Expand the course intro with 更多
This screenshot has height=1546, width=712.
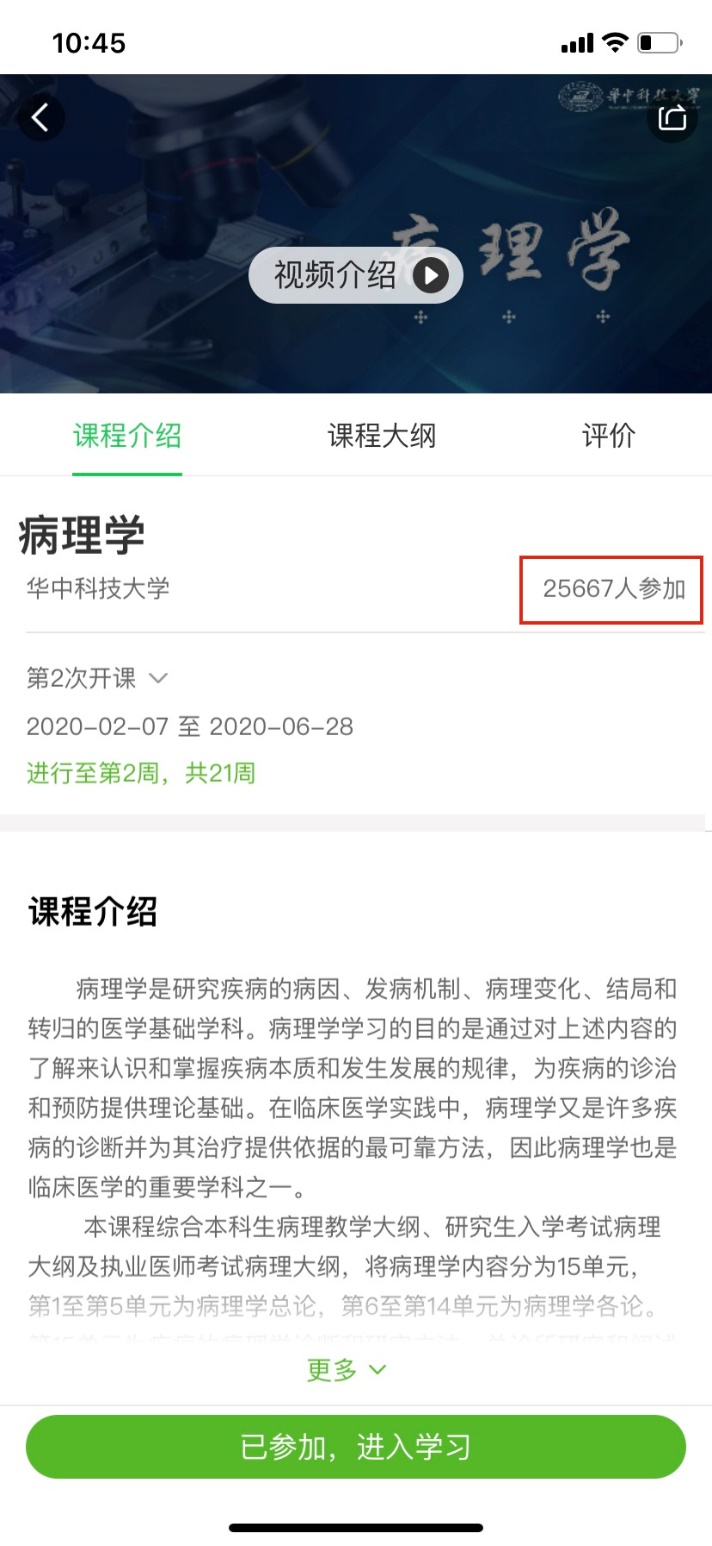pyautogui.click(x=346, y=1370)
